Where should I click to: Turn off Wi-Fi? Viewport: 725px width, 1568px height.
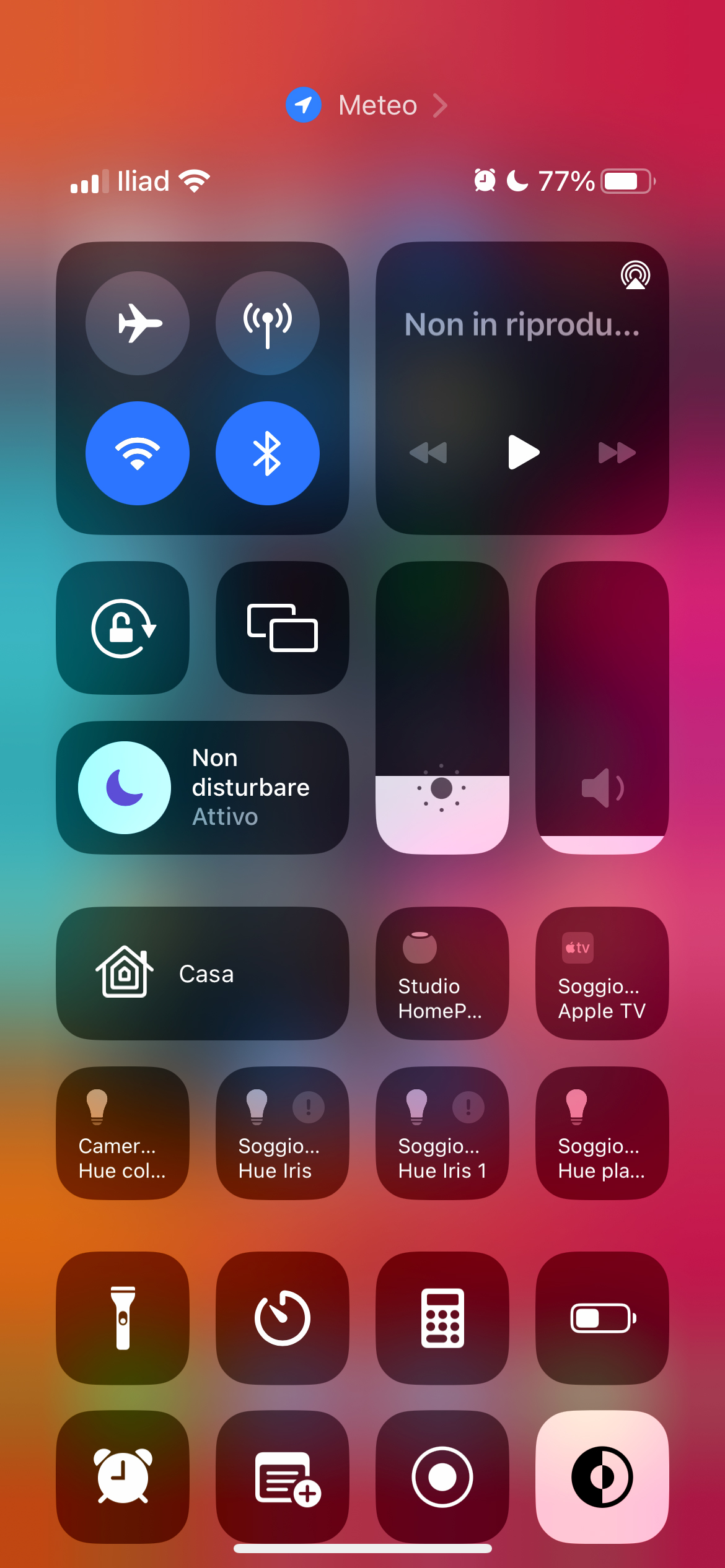point(138,453)
